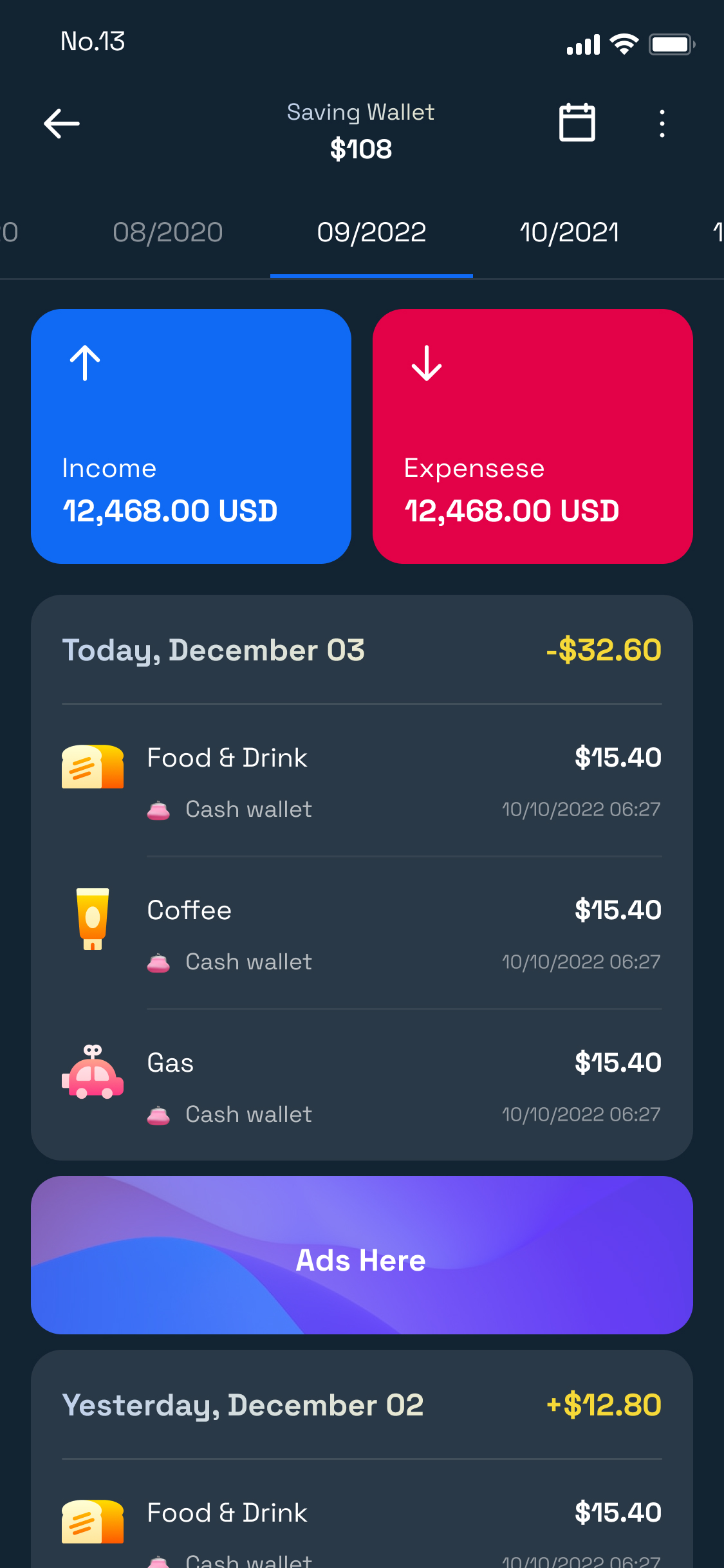This screenshot has height=1568, width=724.
Task: Open the calendar date picker
Action: click(577, 122)
